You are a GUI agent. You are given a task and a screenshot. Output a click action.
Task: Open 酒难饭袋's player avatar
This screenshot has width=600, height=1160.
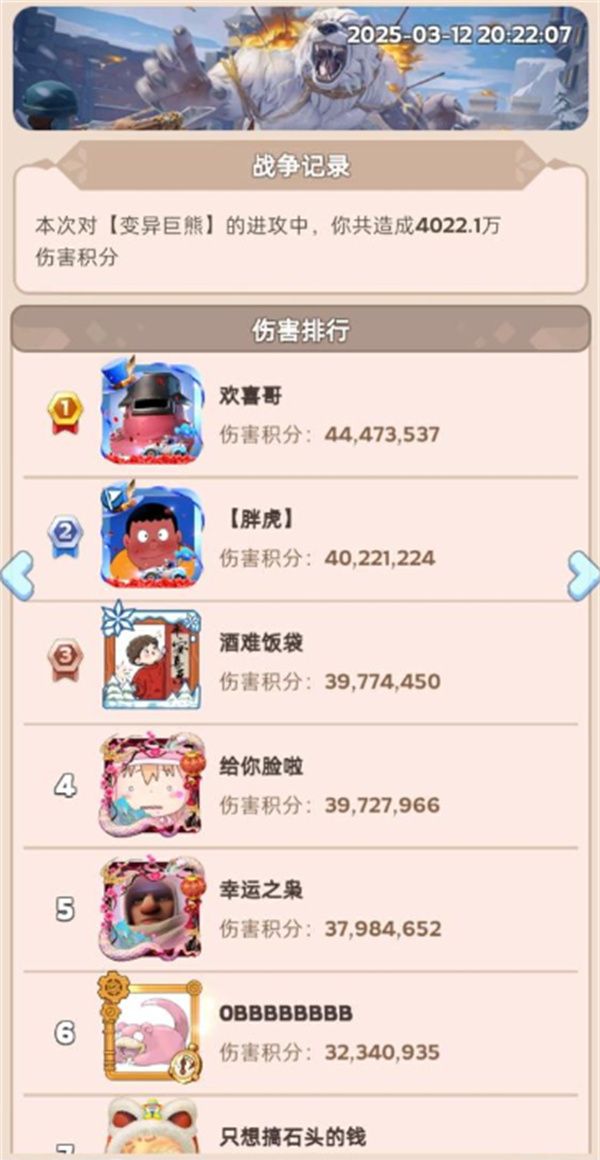[151, 660]
